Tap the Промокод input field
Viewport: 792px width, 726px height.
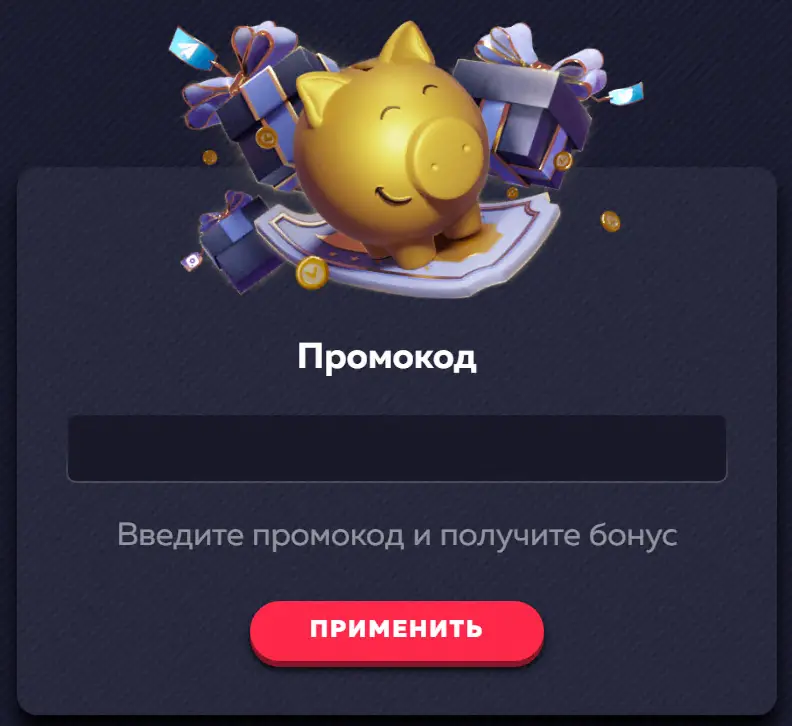coord(396,448)
